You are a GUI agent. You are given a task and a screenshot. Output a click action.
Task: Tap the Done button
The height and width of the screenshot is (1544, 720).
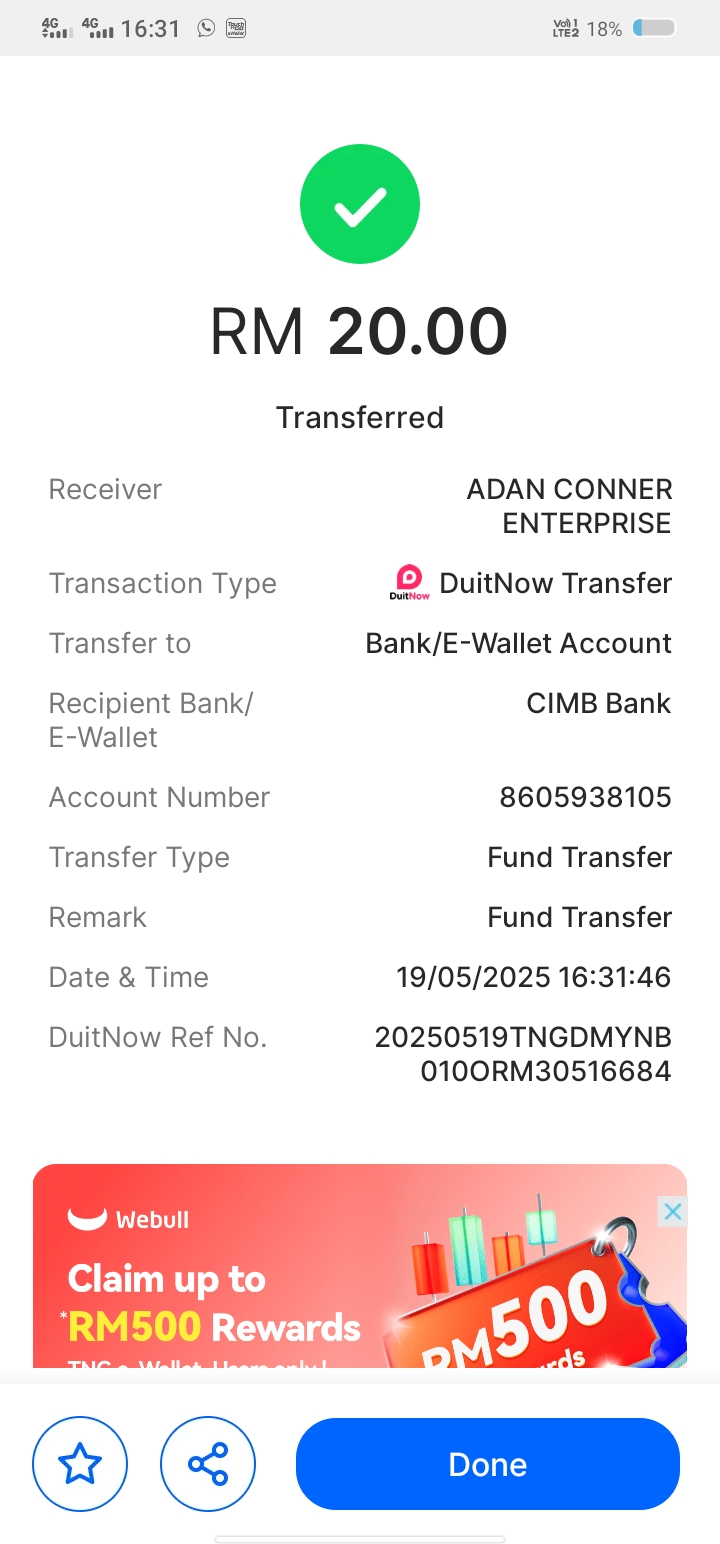(x=487, y=1464)
